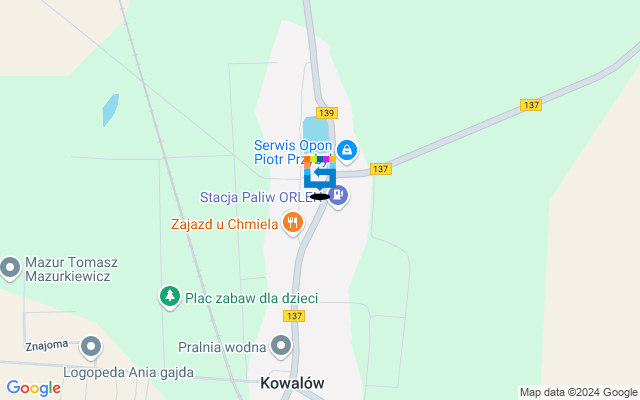Tap the Logopeda Ania gajda marker
The image size is (640, 400).
coord(92,348)
